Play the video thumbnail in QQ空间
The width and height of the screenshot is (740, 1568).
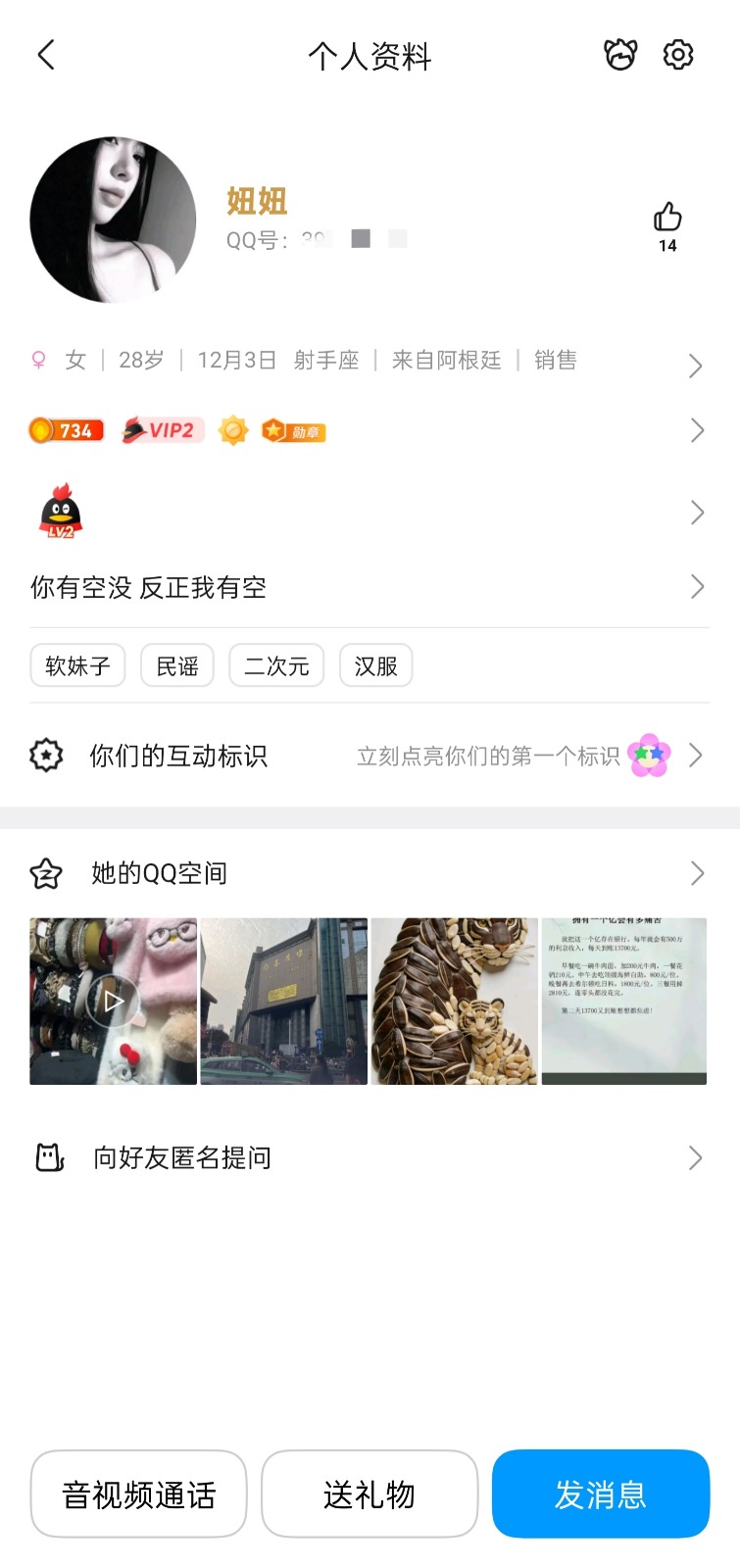click(x=114, y=1001)
